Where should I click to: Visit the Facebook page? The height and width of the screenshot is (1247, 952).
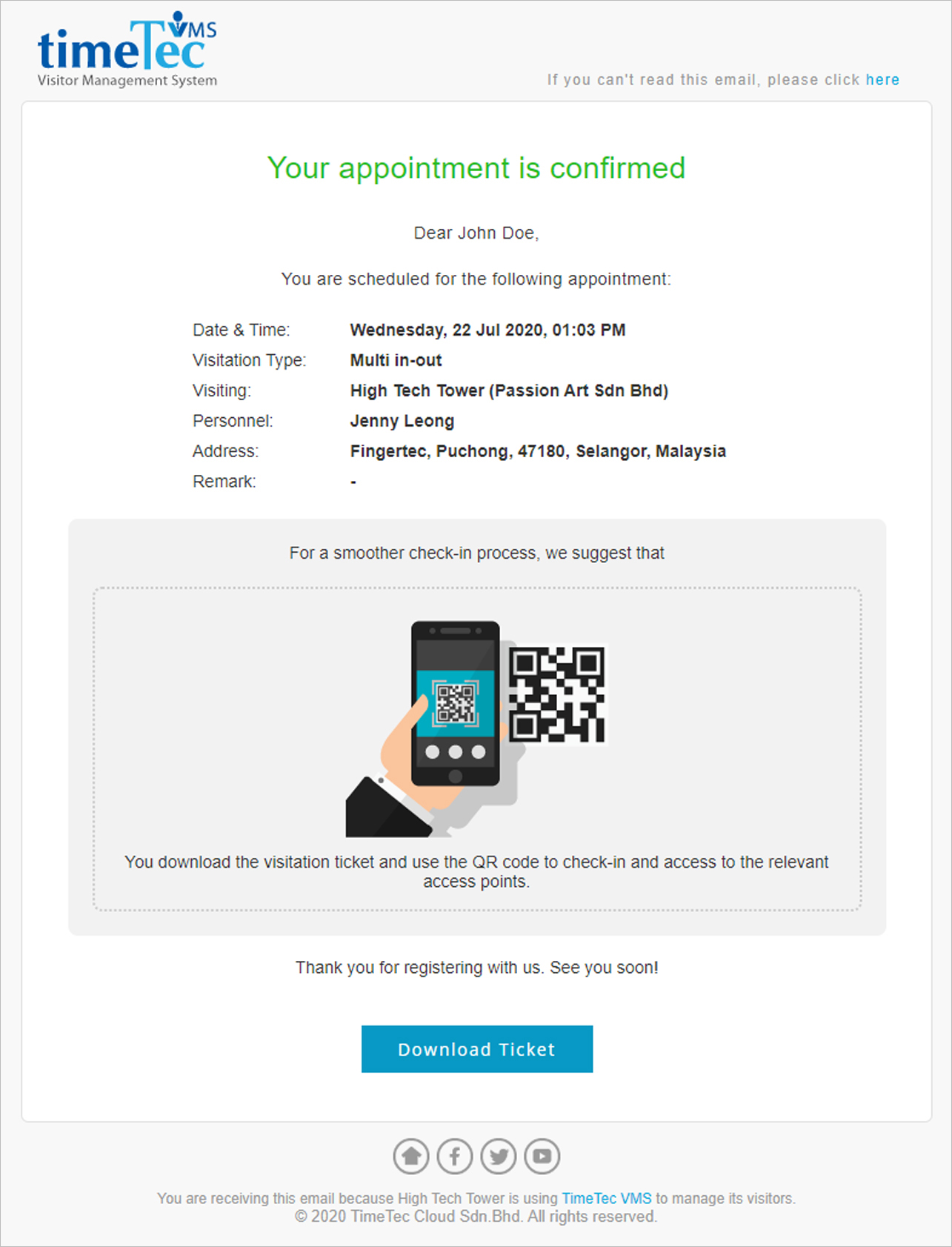(455, 1156)
